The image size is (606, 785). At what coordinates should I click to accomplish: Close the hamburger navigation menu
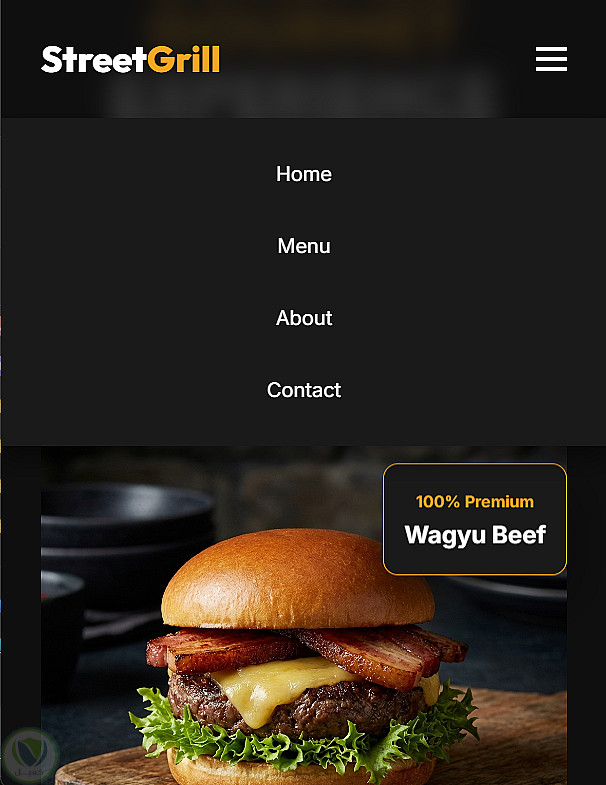pos(551,59)
